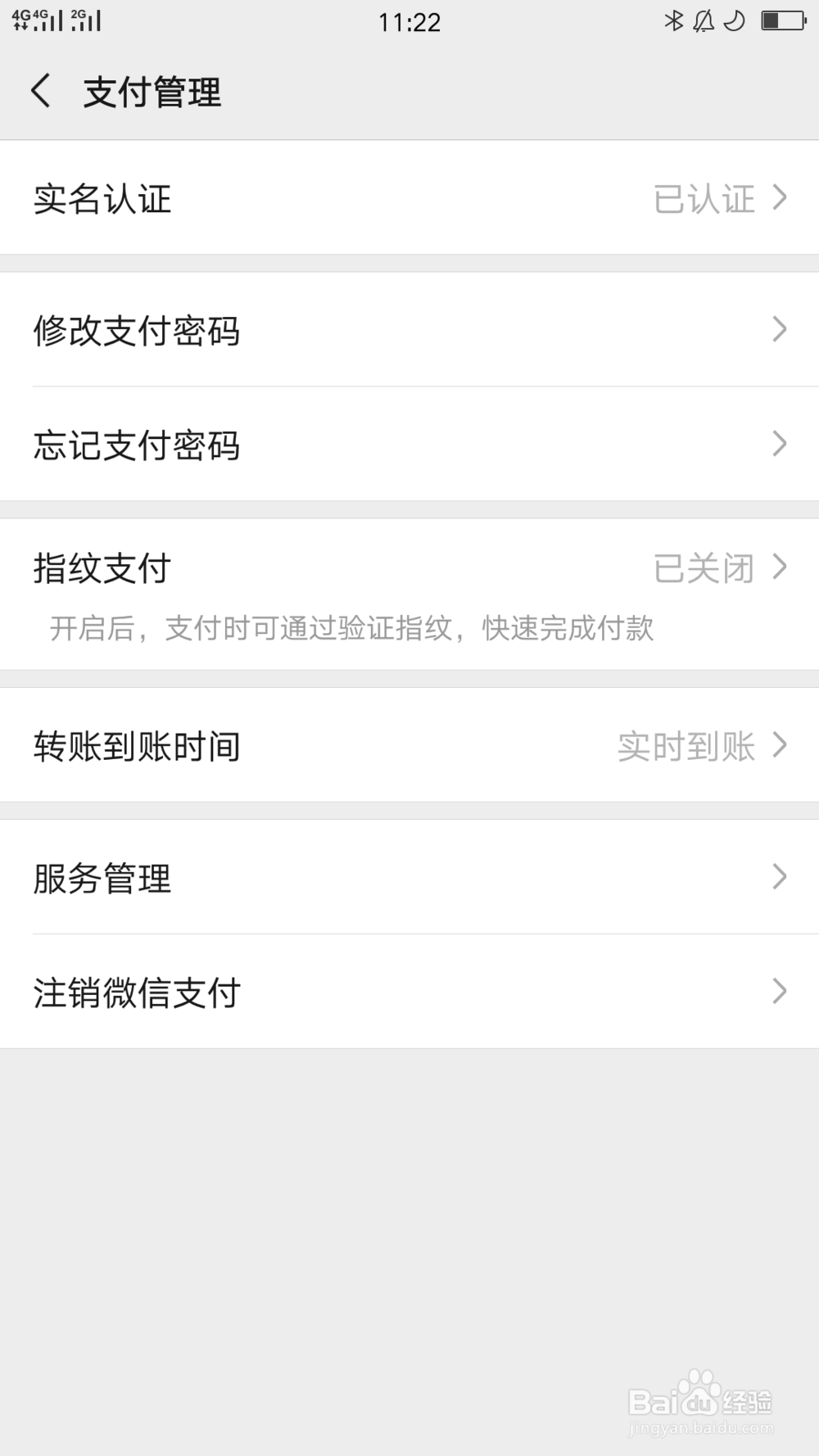Expand the 修改支付密码 row chevron

(x=779, y=331)
